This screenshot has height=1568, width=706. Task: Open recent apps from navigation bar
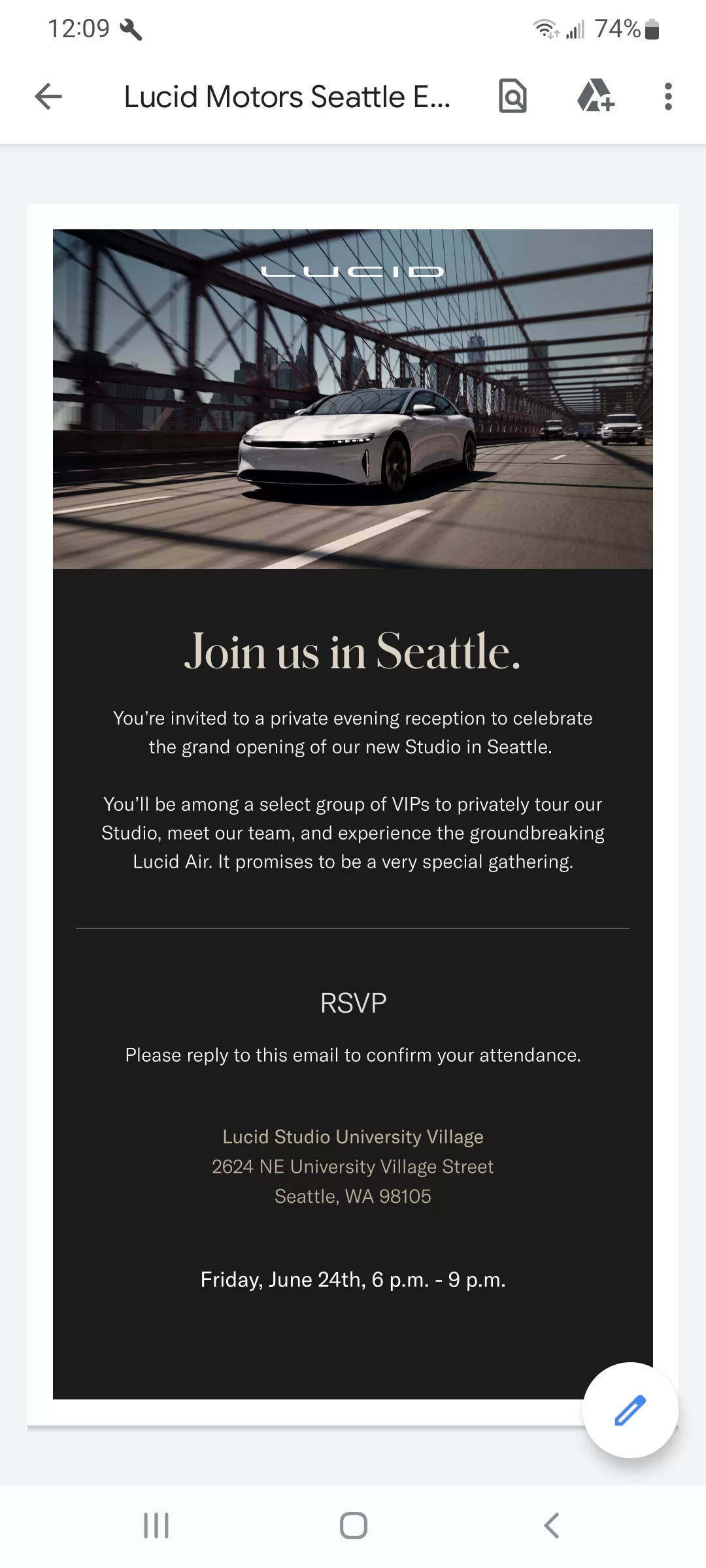pyautogui.click(x=156, y=1526)
